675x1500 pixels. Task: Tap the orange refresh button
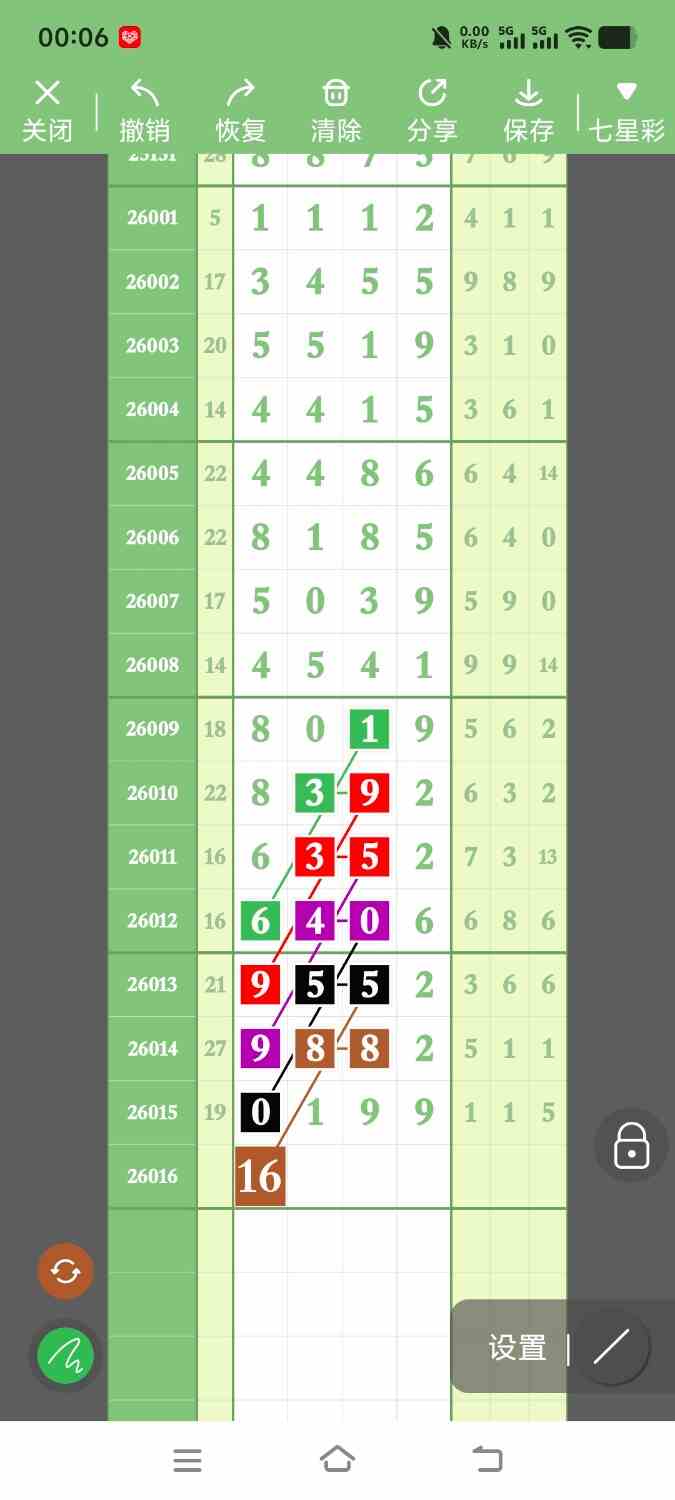tap(65, 1271)
